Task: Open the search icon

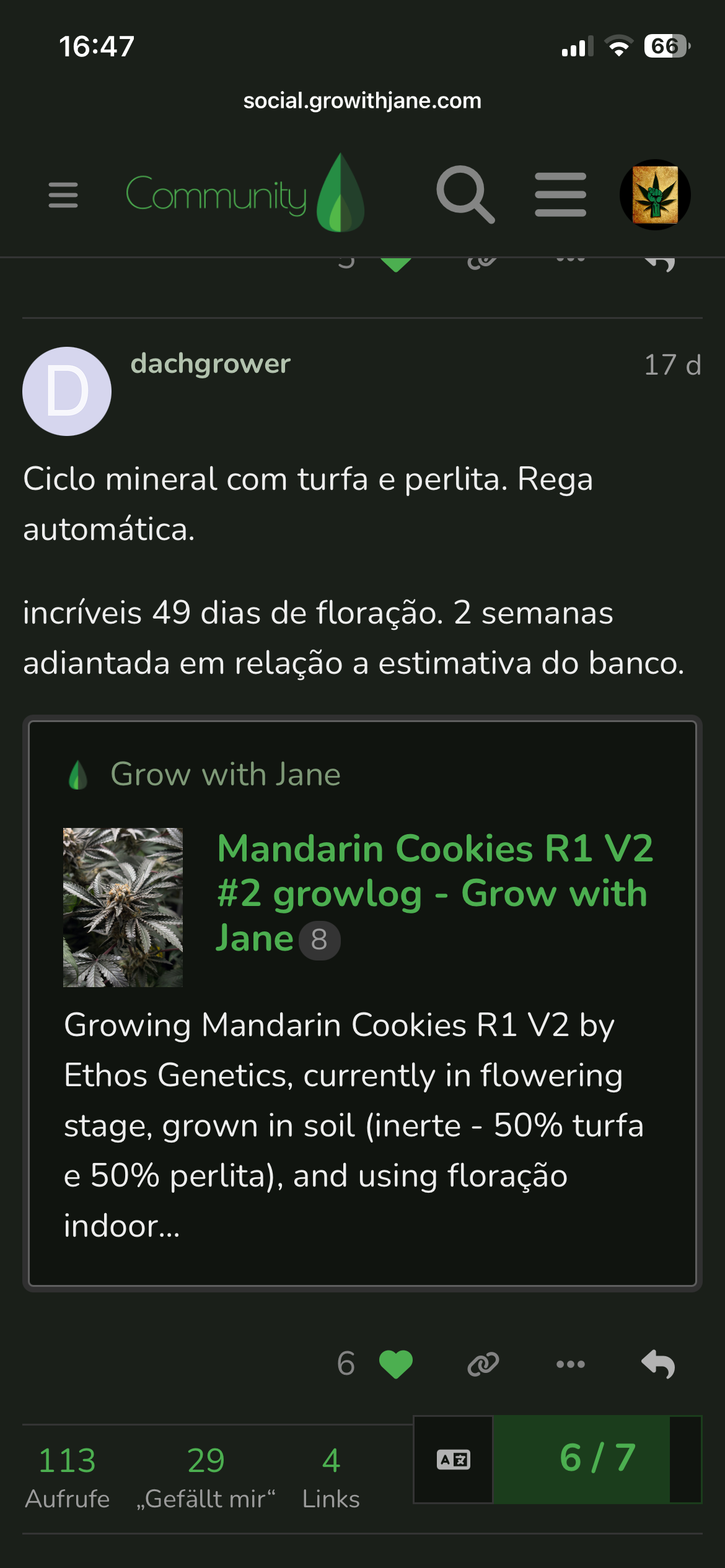Action: click(465, 194)
